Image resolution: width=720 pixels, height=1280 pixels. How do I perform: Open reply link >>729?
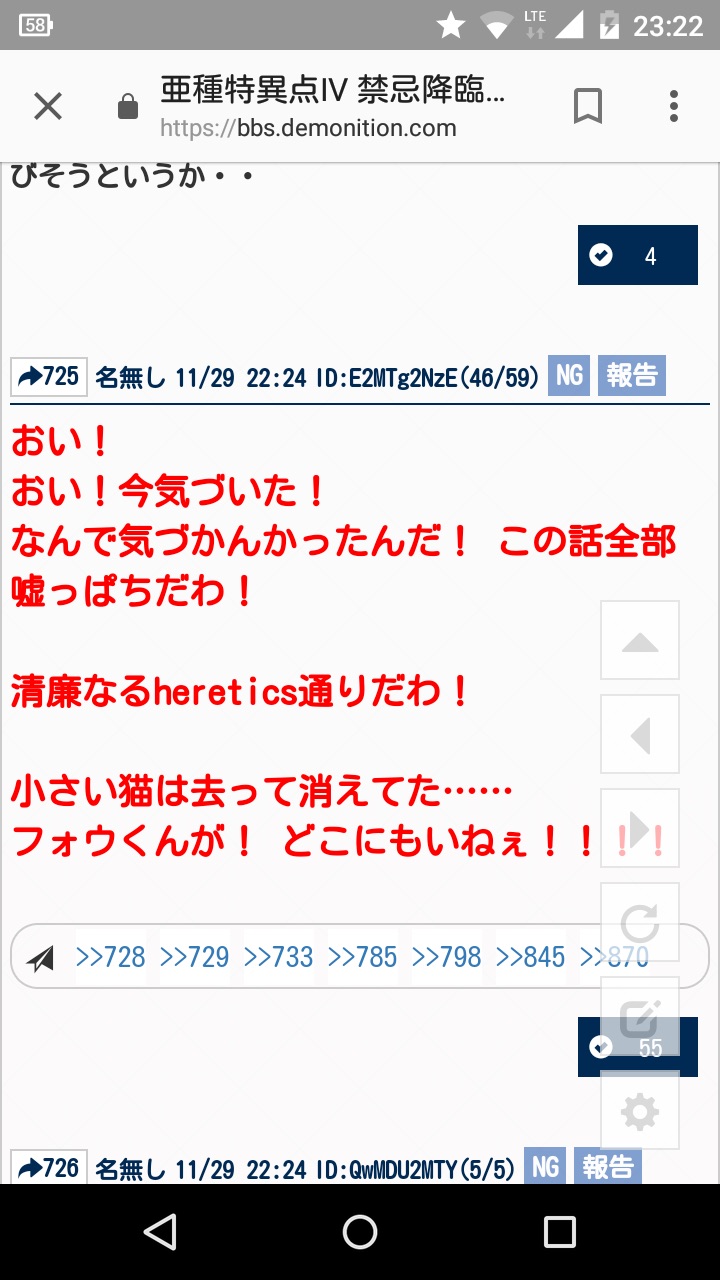(x=194, y=957)
